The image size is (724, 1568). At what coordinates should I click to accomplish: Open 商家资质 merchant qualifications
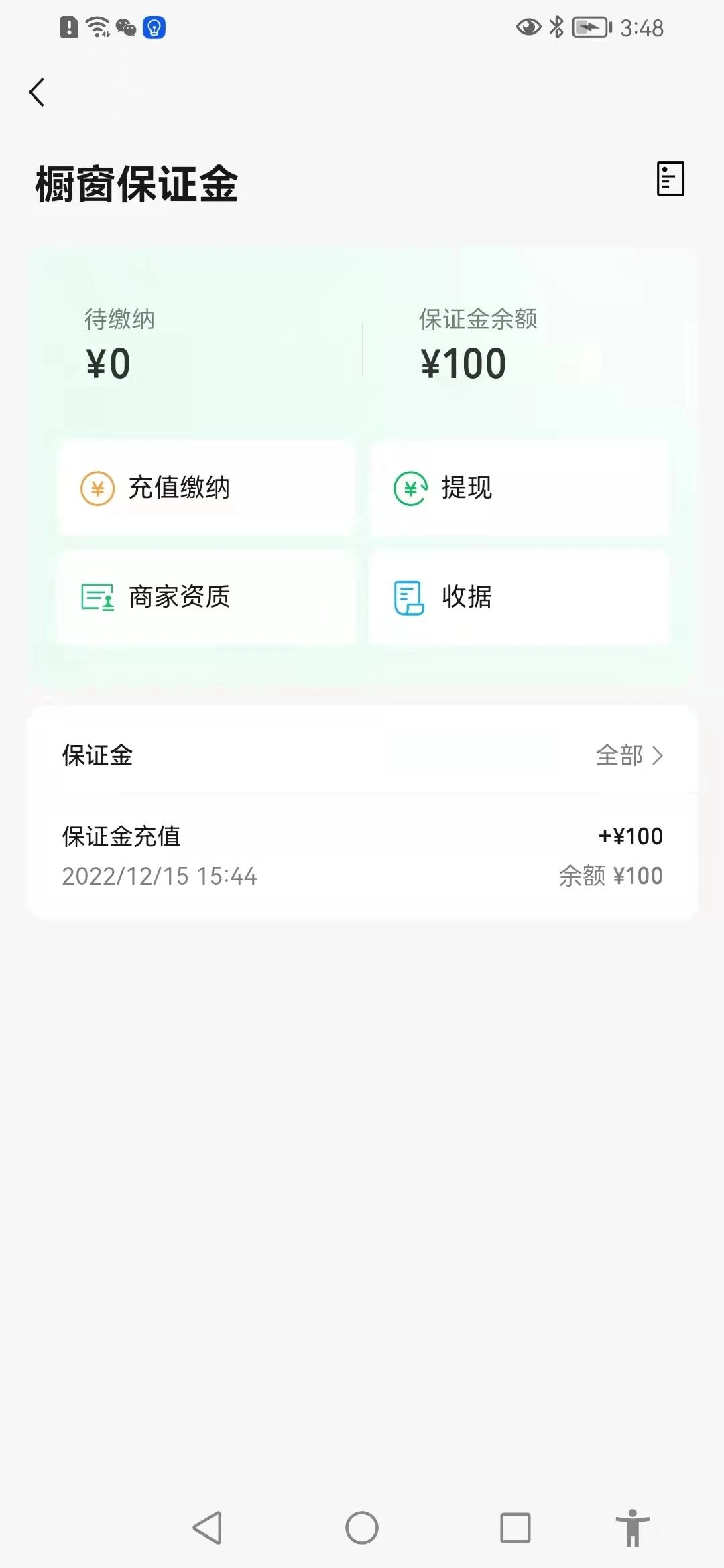(206, 596)
